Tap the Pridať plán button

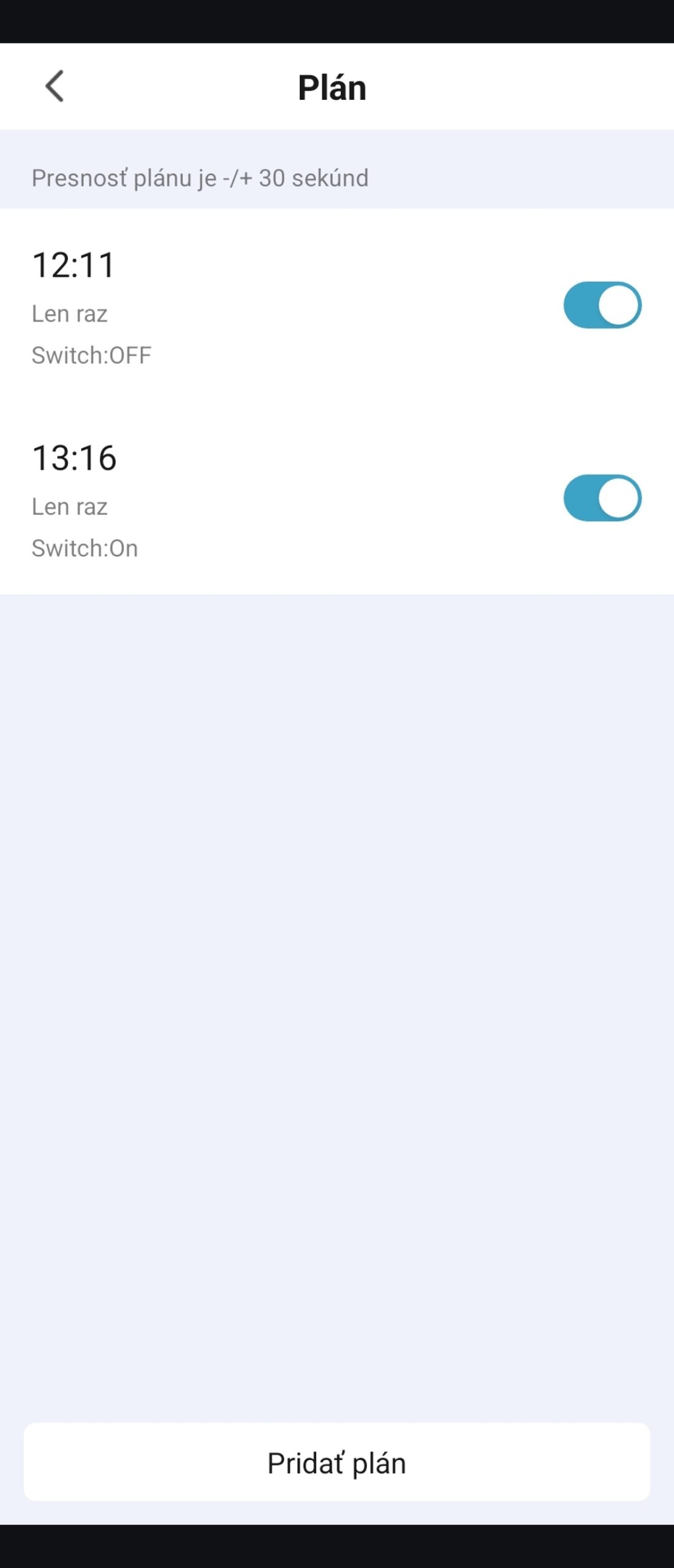tap(337, 1463)
